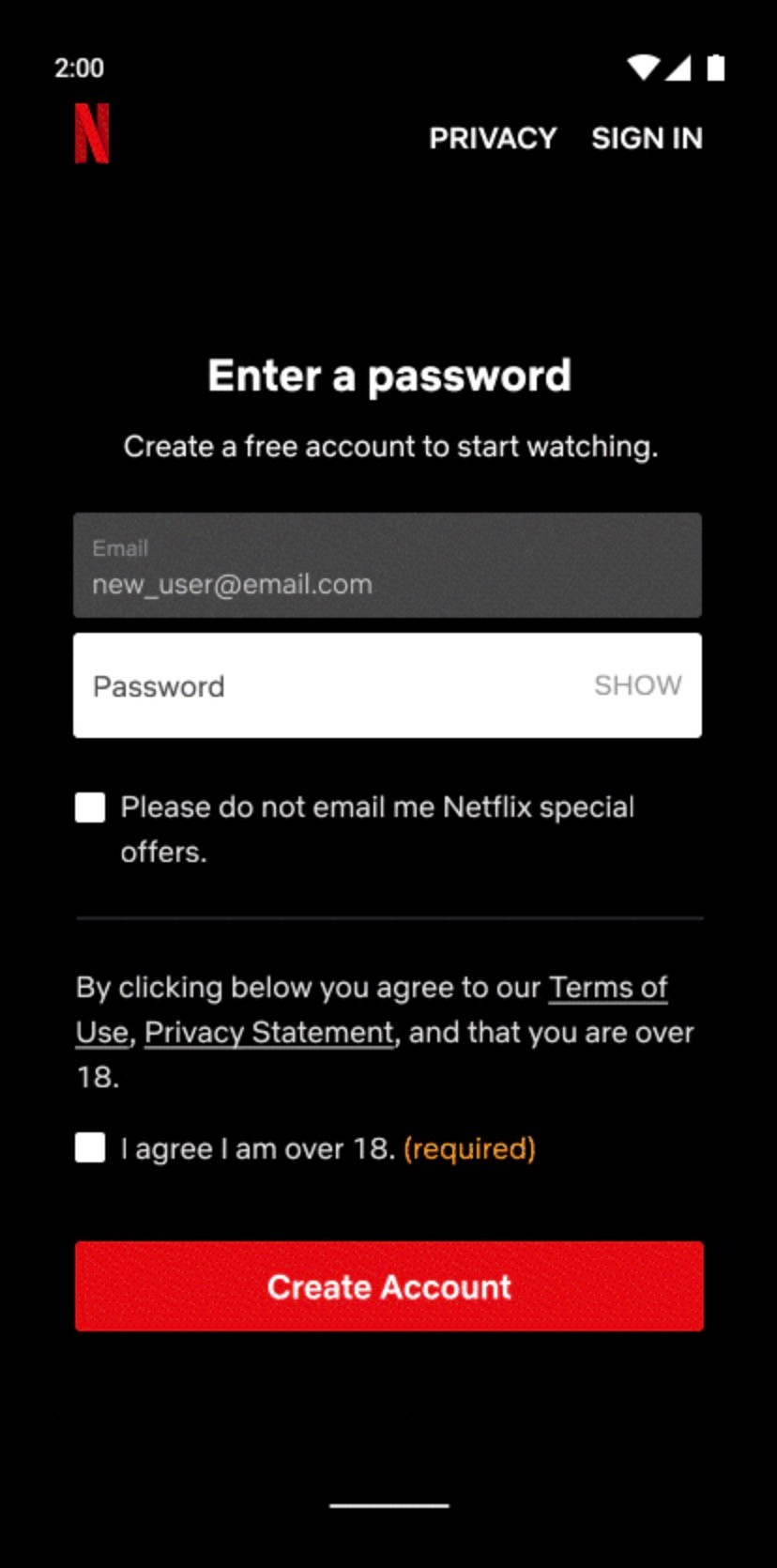The height and width of the screenshot is (1568, 777).
Task: Go to SIGN IN
Action: (x=647, y=138)
